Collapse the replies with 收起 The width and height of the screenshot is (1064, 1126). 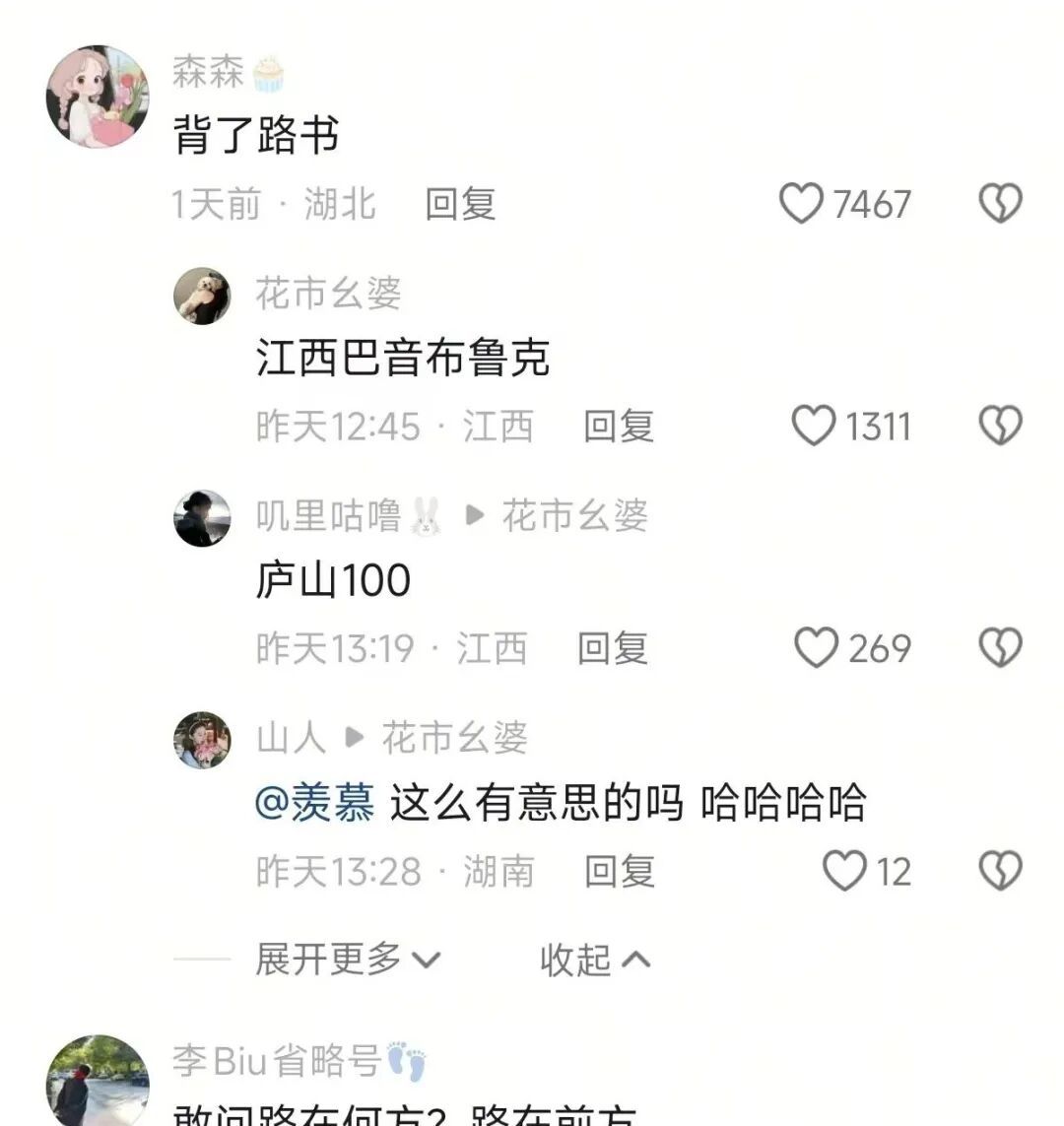[594, 959]
